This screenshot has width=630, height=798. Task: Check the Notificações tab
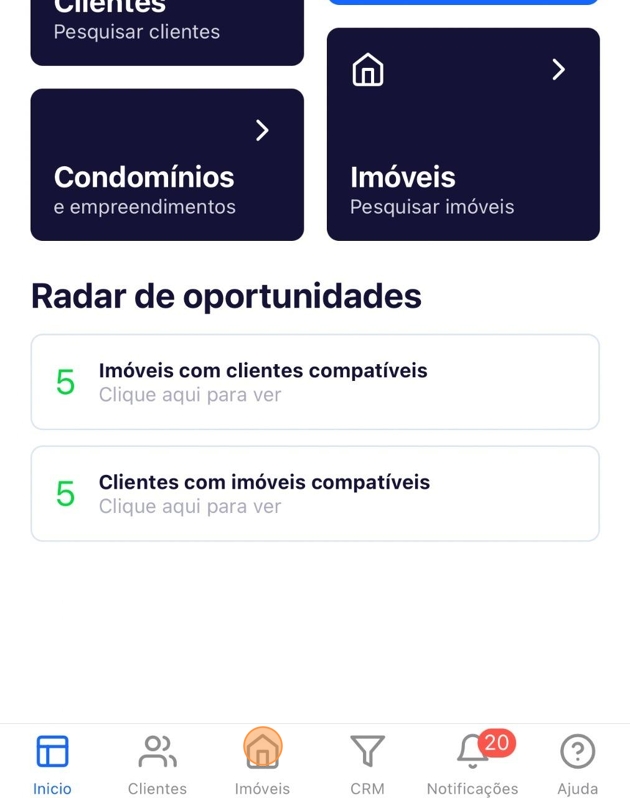472,763
